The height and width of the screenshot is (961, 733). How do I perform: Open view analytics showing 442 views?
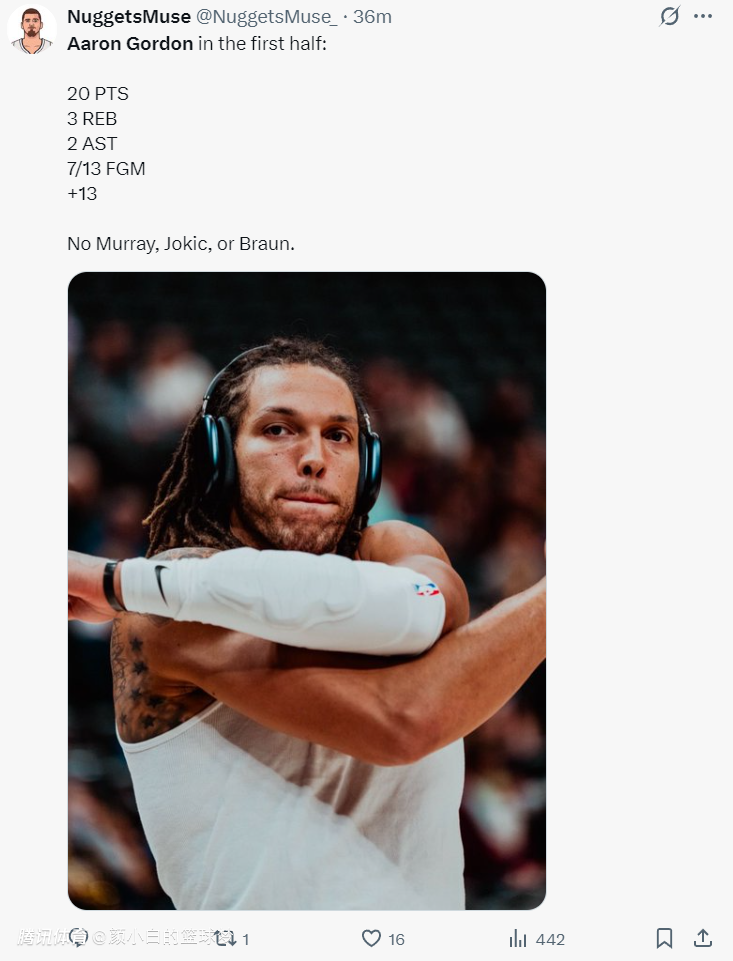[x=518, y=938]
